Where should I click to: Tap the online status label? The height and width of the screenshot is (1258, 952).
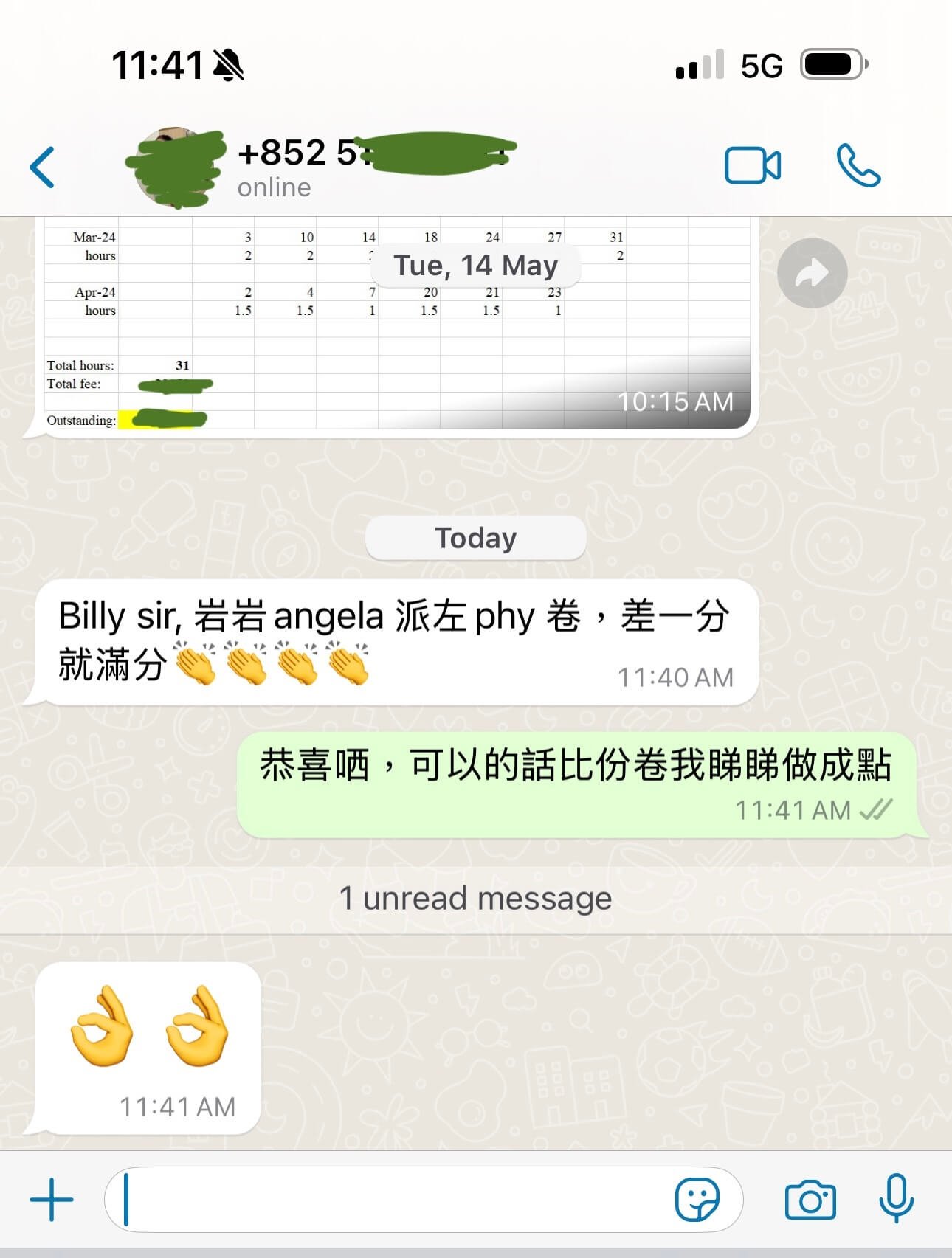[272, 187]
